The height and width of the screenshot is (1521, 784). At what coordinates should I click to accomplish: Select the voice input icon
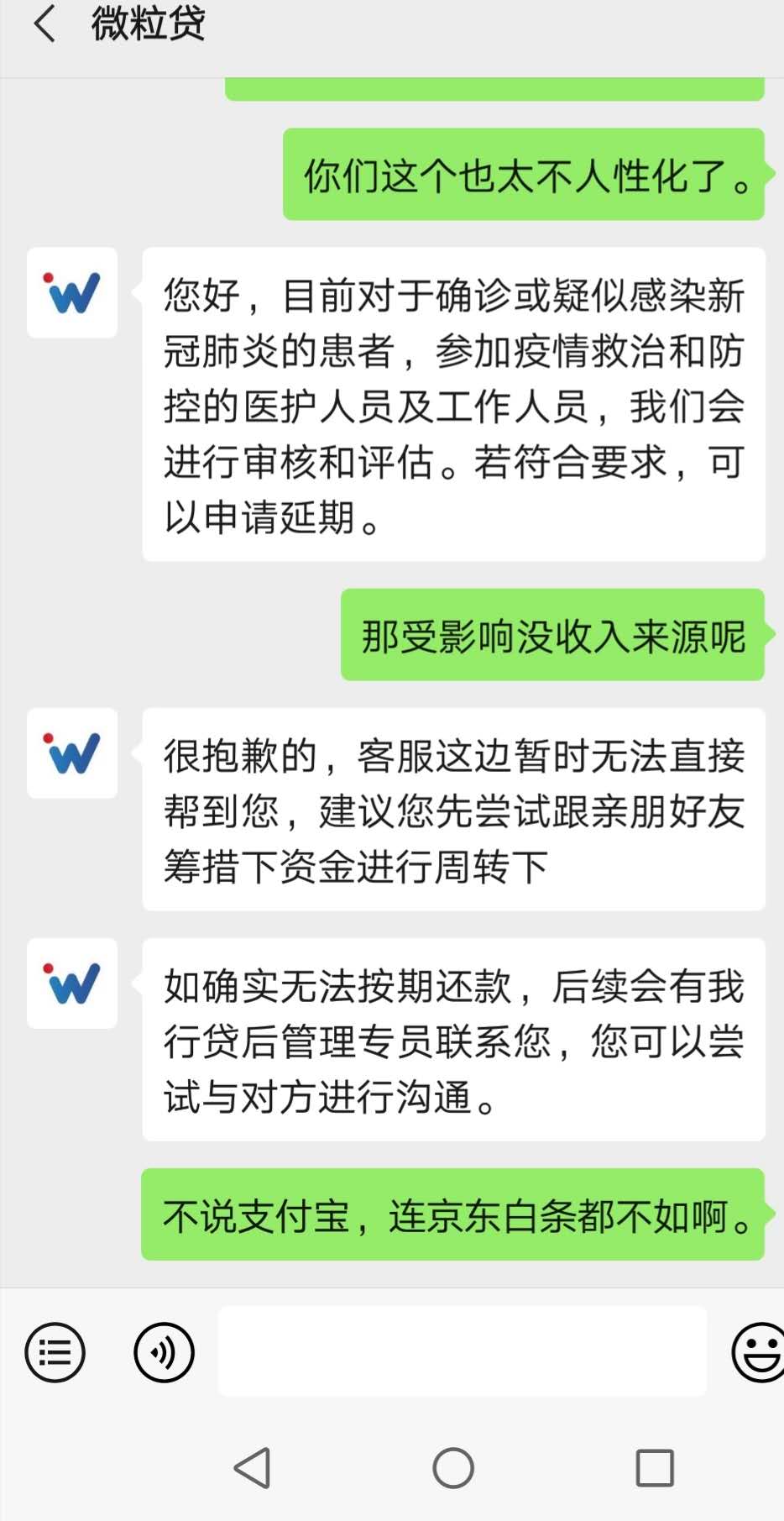click(165, 1352)
